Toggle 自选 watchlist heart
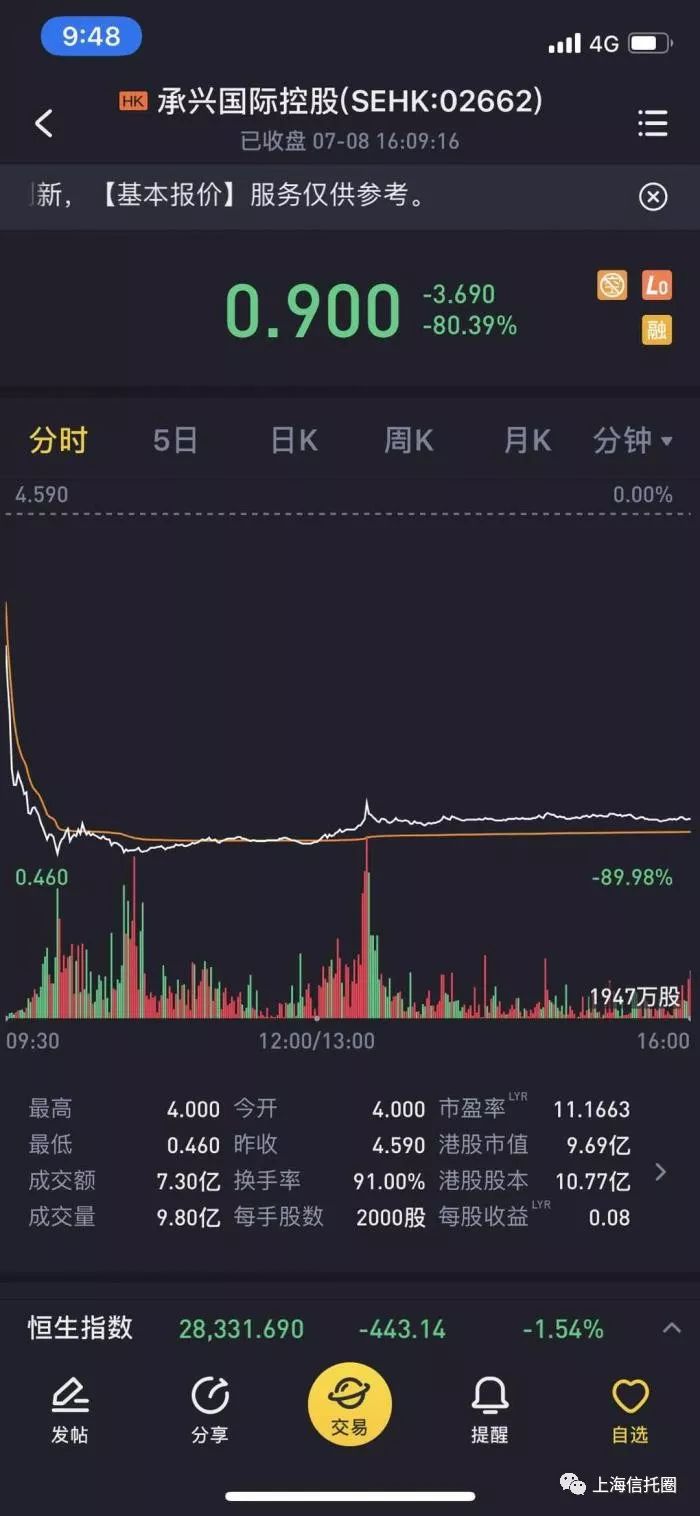 [x=630, y=1411]
